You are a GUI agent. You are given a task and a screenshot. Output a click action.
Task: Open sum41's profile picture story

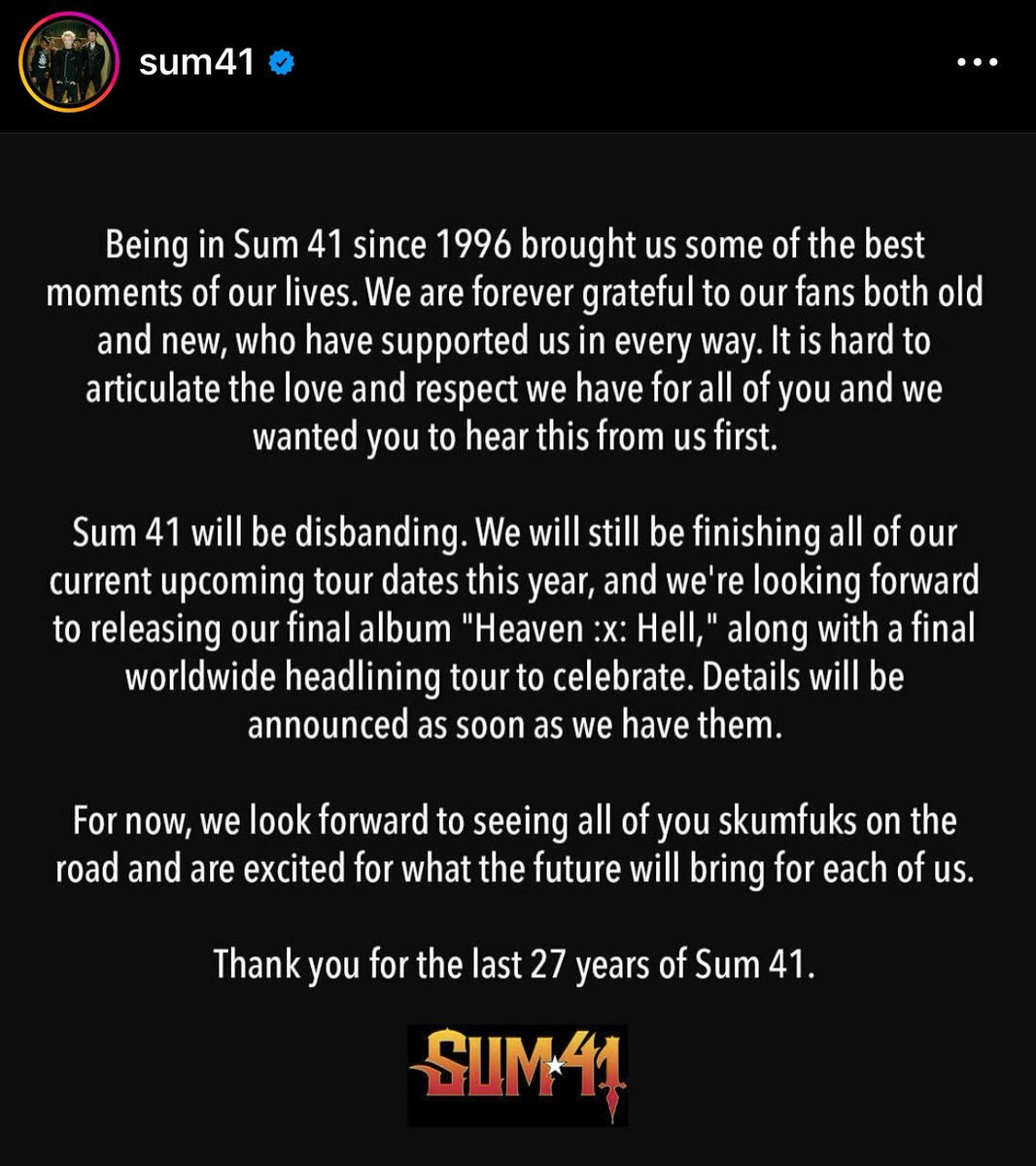point(68,64)
